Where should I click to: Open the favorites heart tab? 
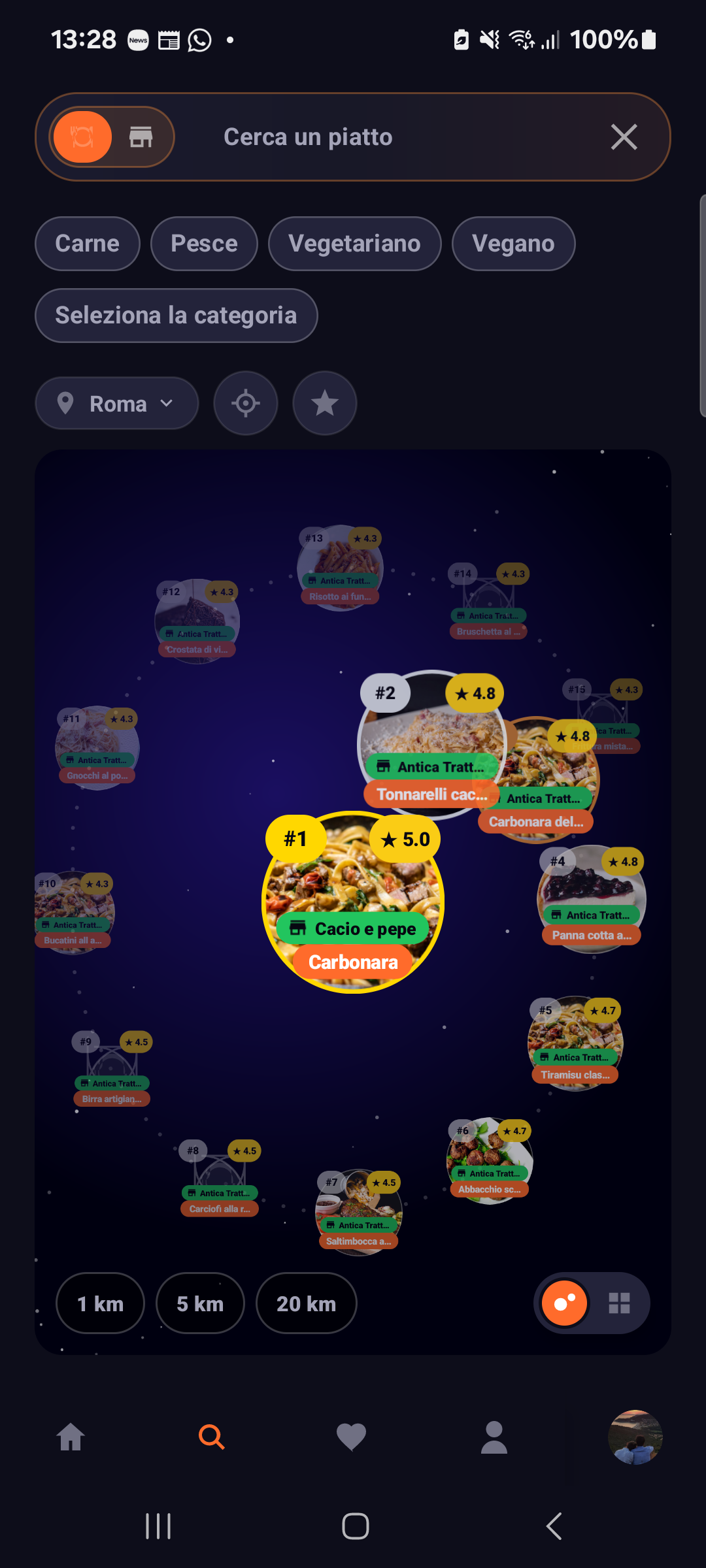pos(351,1437)
